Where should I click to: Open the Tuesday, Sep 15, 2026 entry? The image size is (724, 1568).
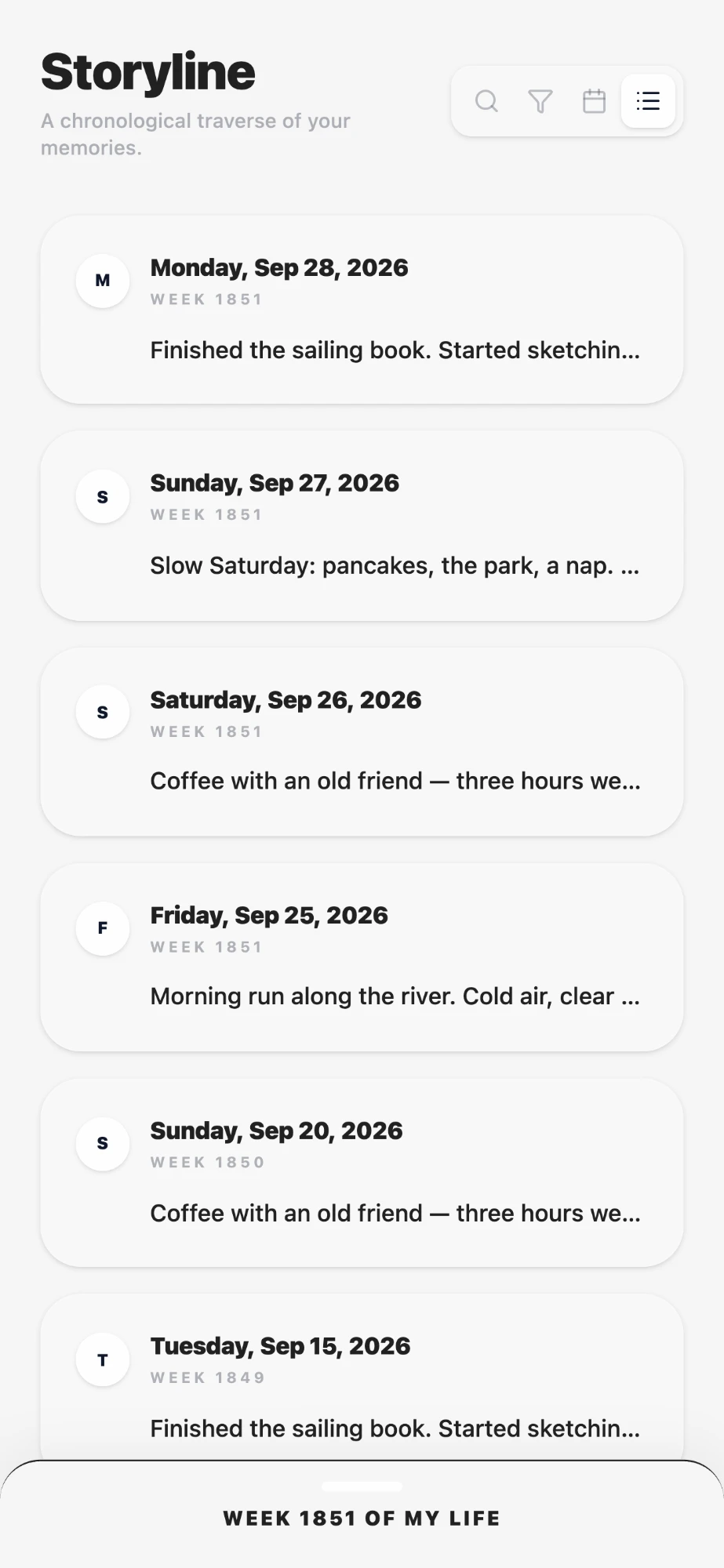point(362,1377)
